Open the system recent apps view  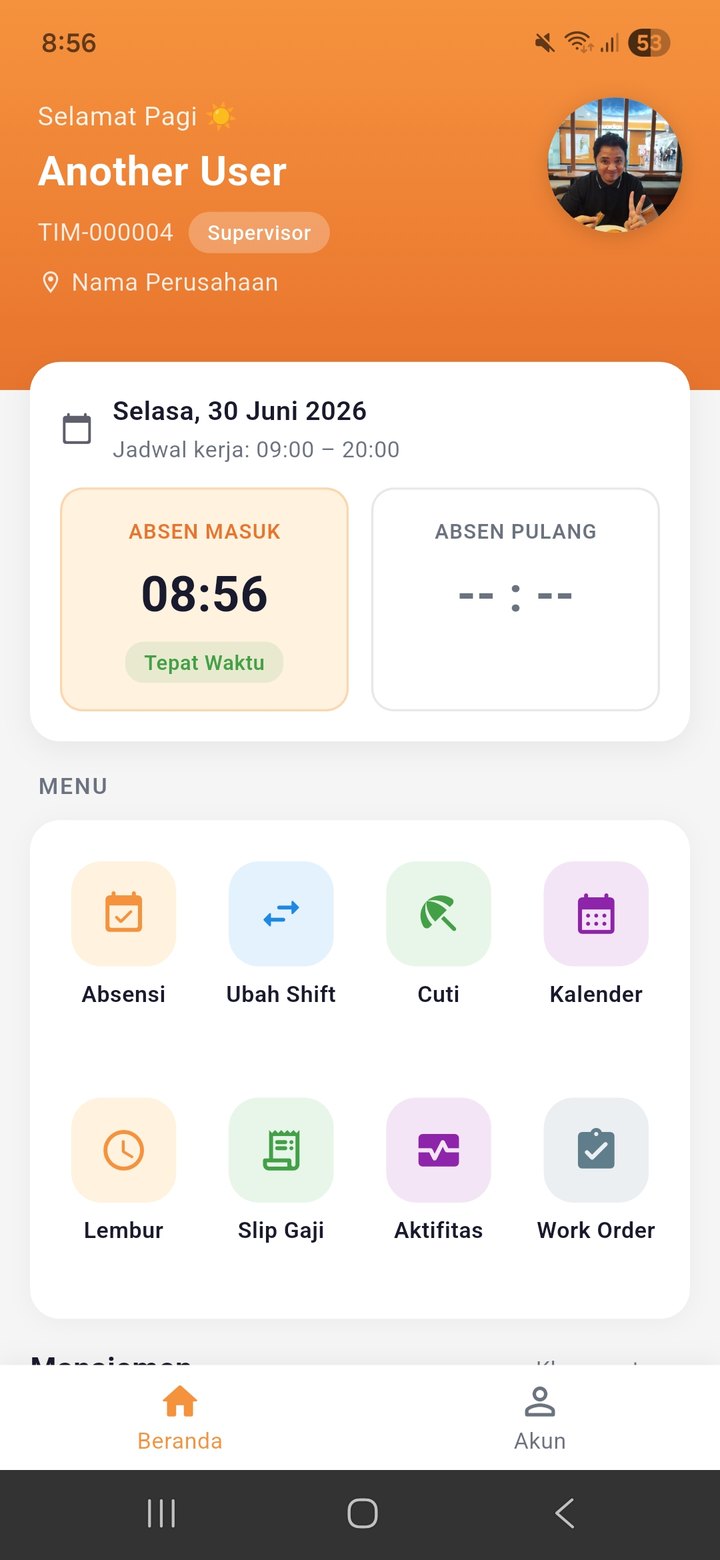[161, 1513]
